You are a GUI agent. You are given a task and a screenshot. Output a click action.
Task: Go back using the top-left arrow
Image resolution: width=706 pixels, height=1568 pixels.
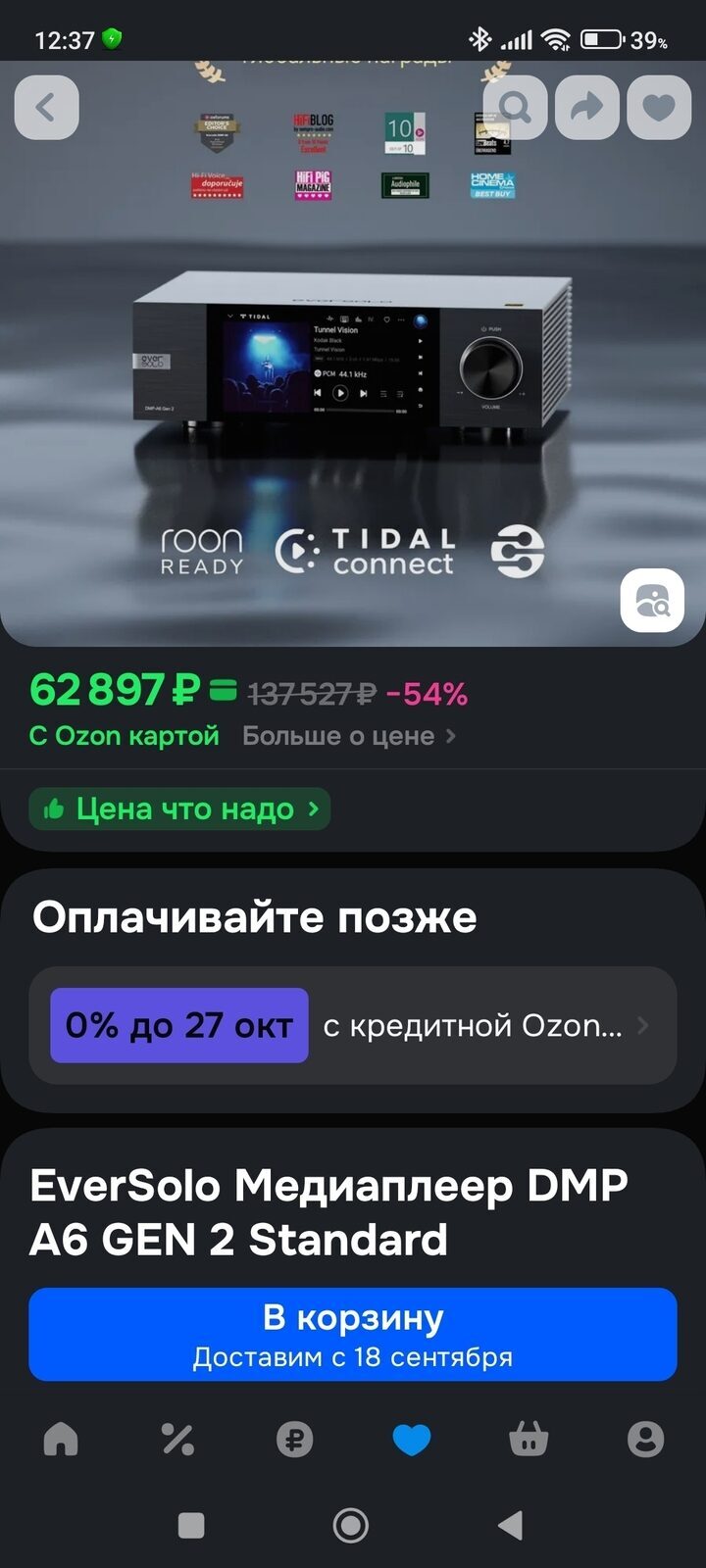tap(46, 108)
